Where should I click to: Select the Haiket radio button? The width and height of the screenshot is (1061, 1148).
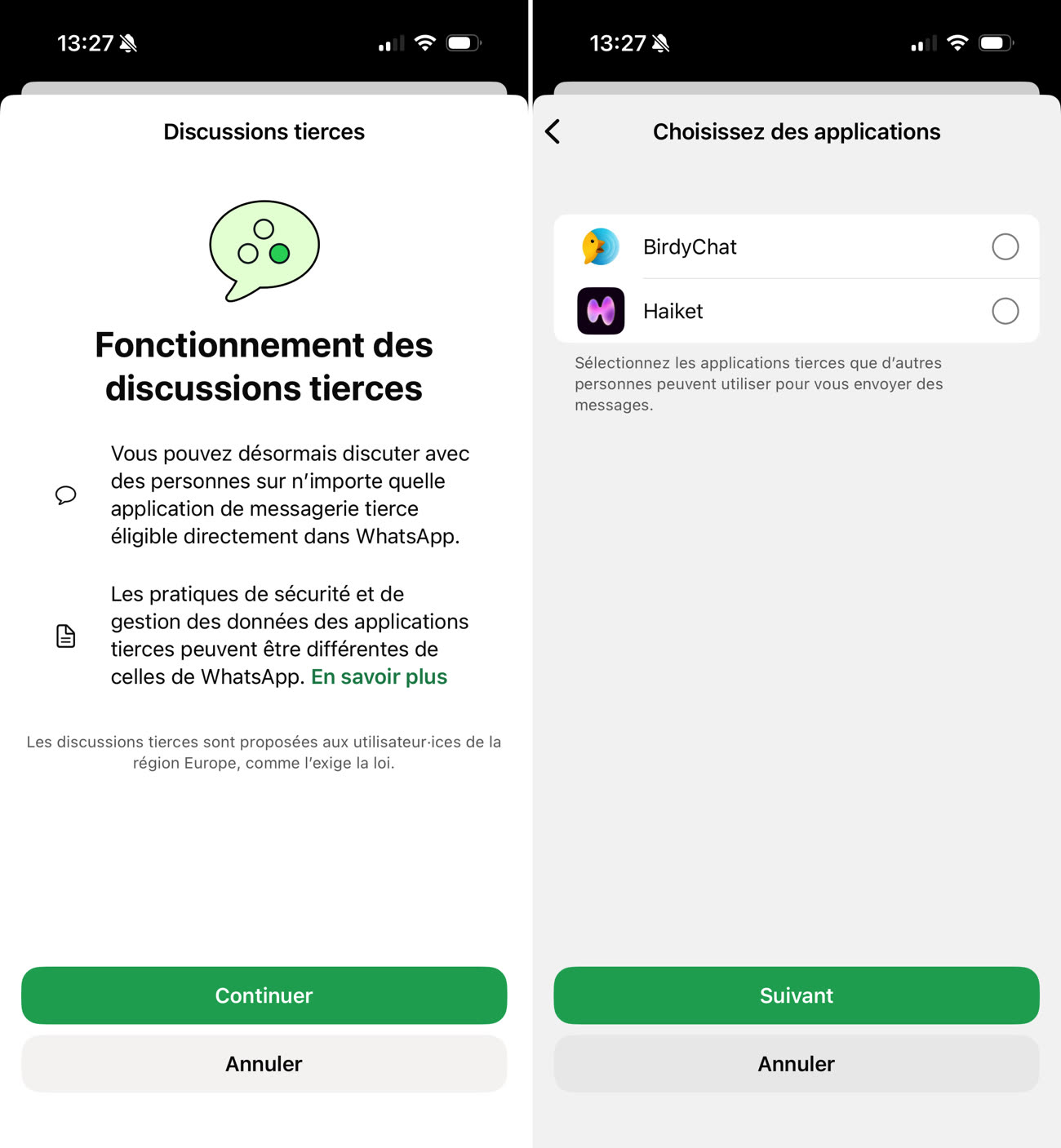click(1005, 311)
